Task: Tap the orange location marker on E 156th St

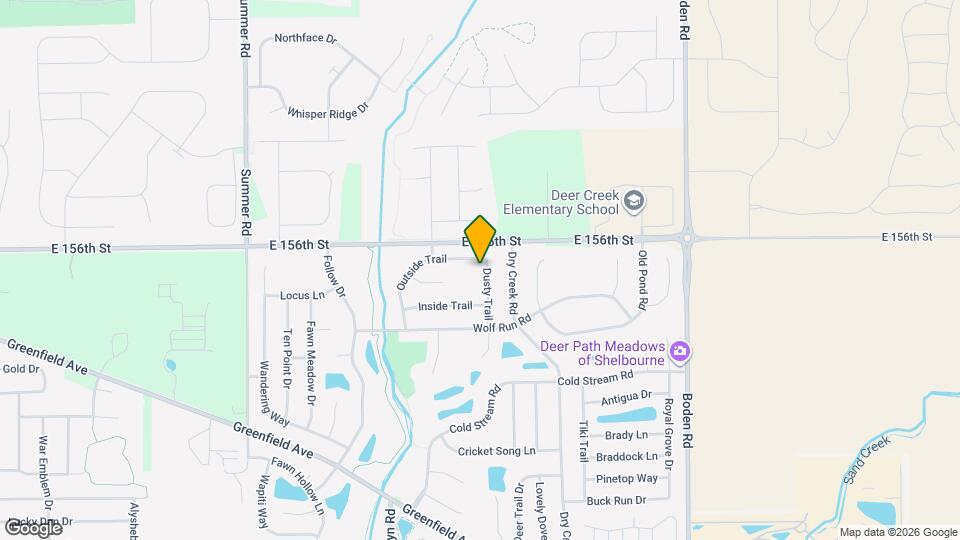Action: (480, 238)
